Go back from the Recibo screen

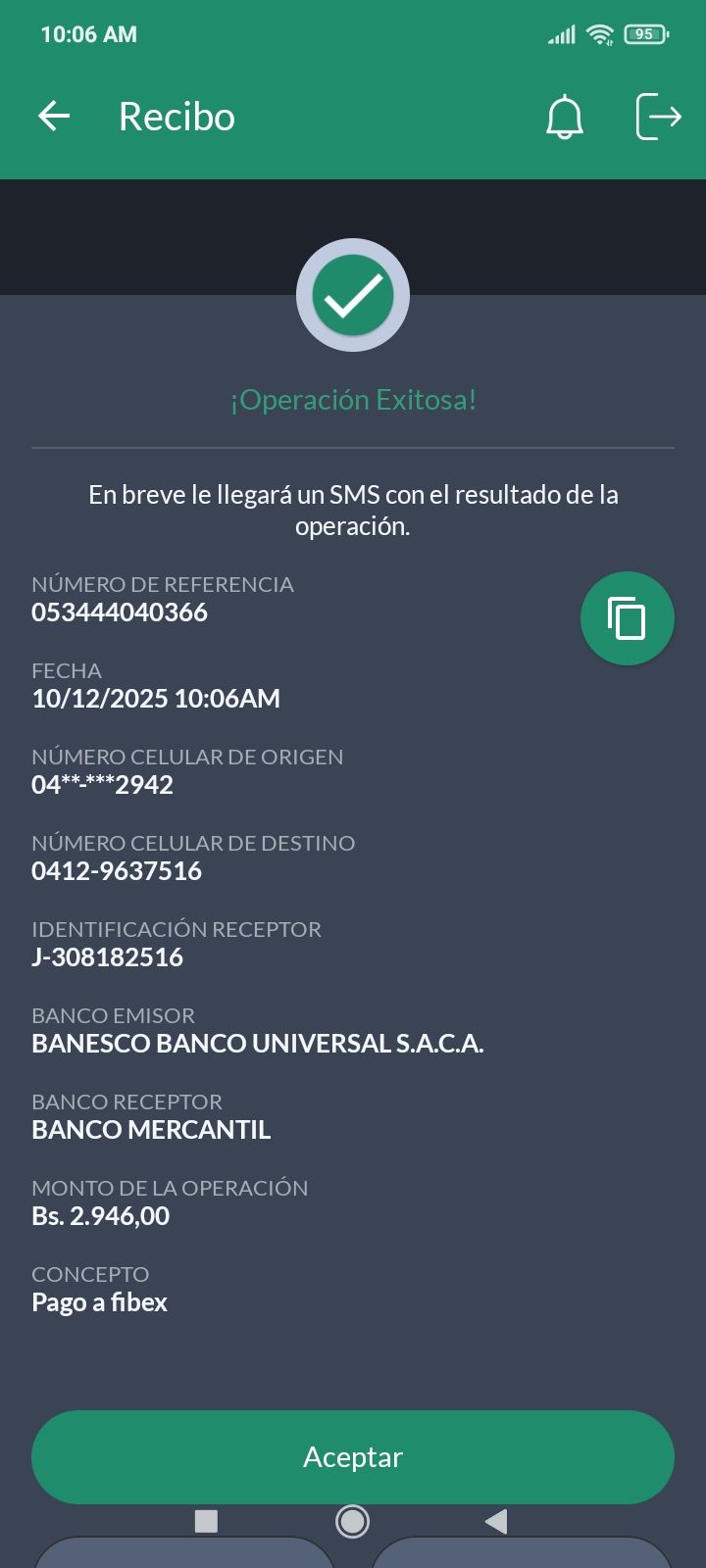click(54, 117)
